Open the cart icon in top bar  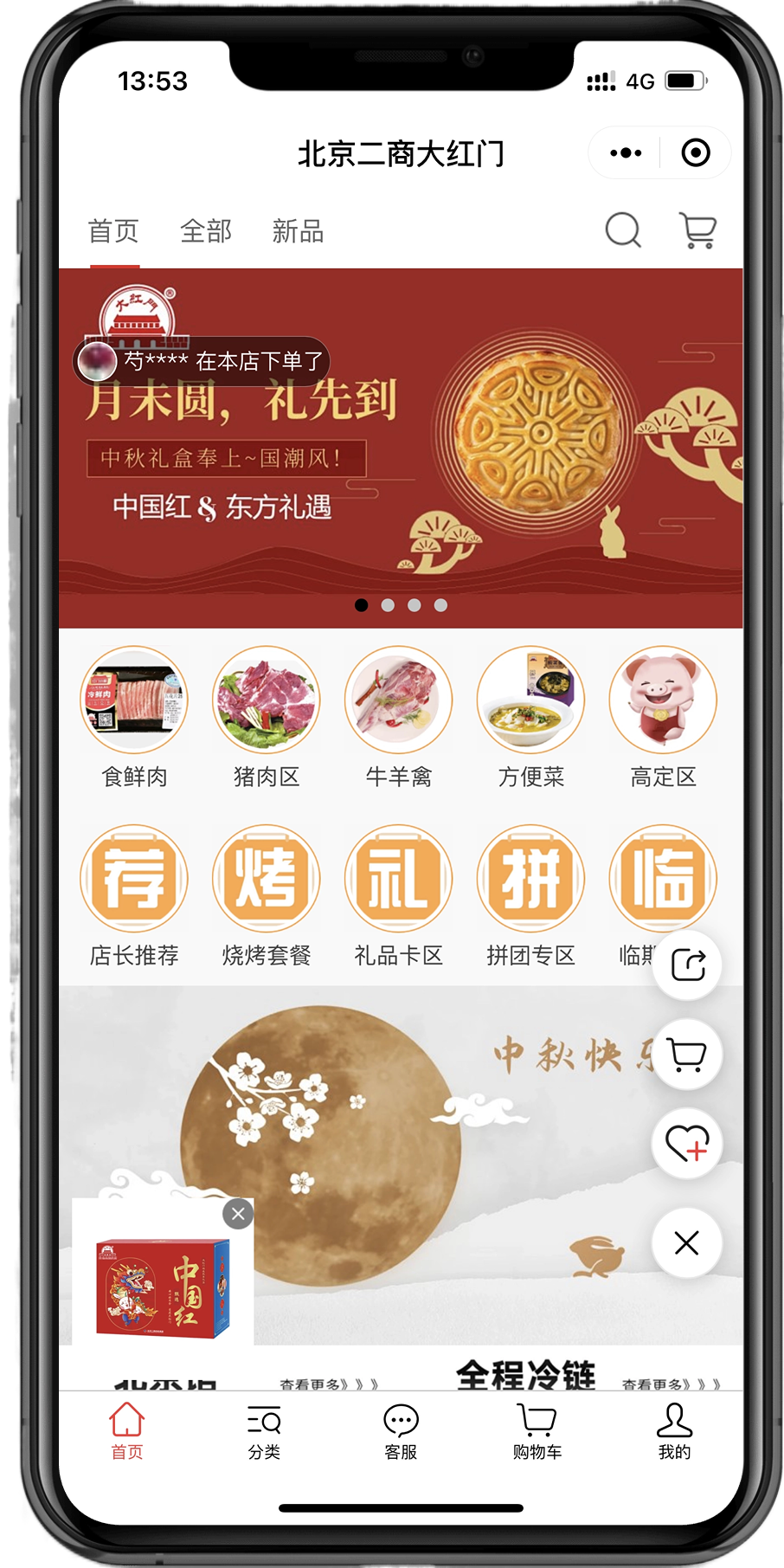[x=697, y=230]
